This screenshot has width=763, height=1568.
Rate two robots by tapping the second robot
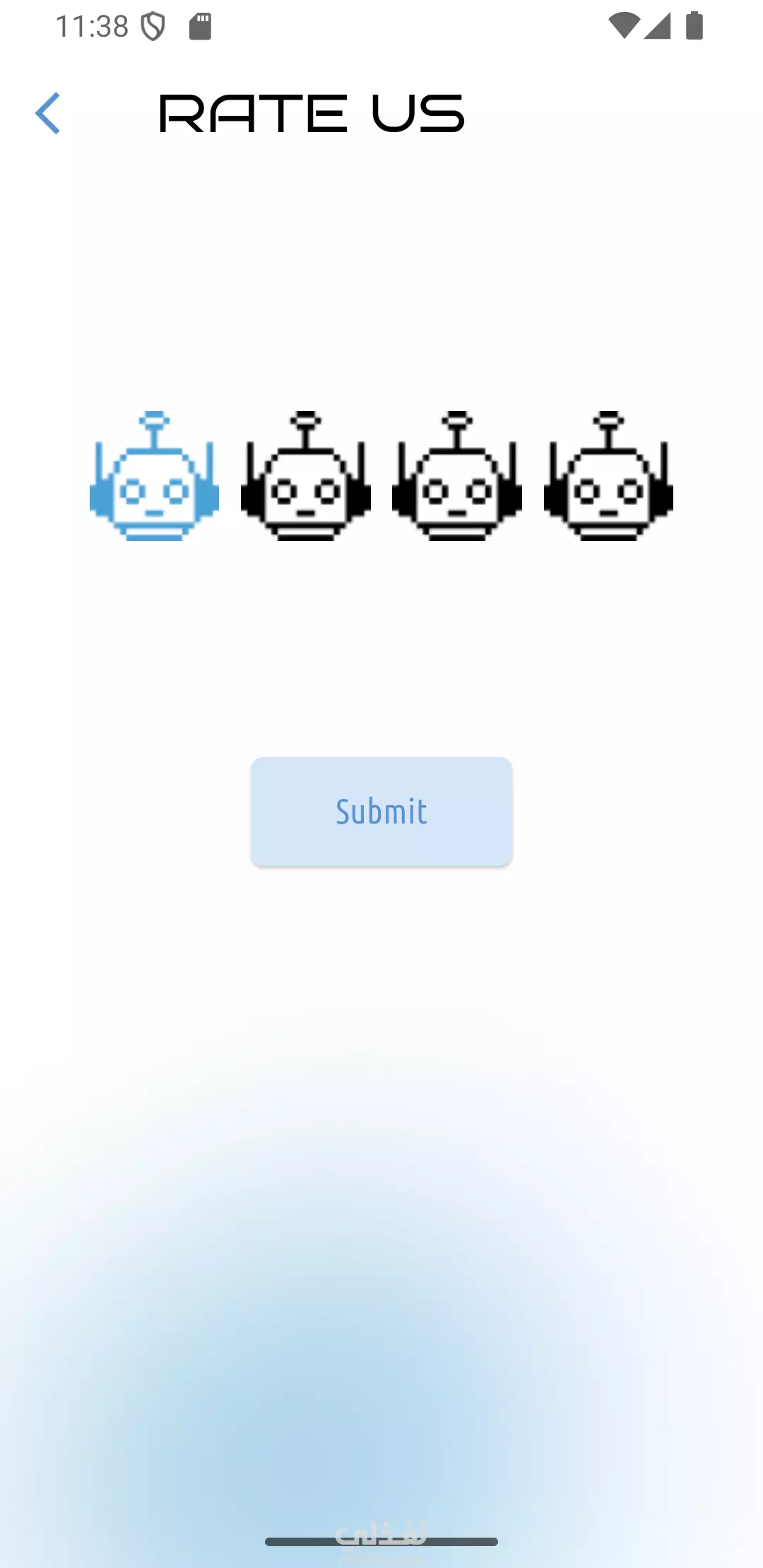point(305,477)
